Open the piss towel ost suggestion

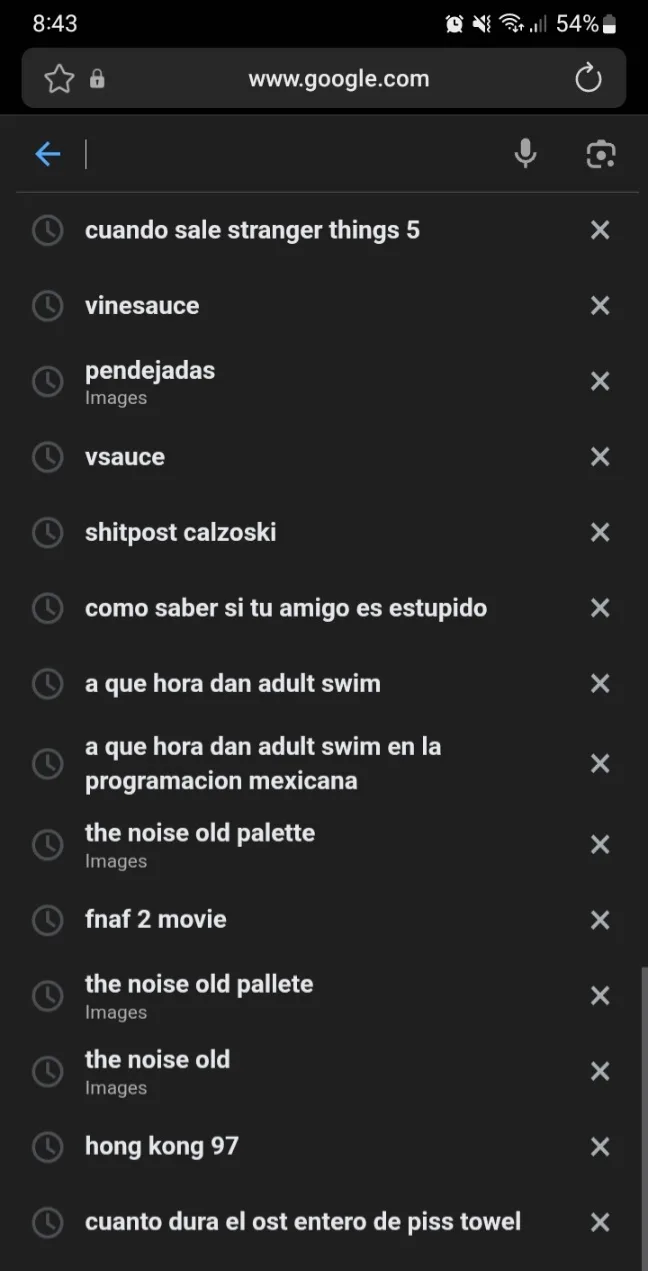click(302, 1221)
